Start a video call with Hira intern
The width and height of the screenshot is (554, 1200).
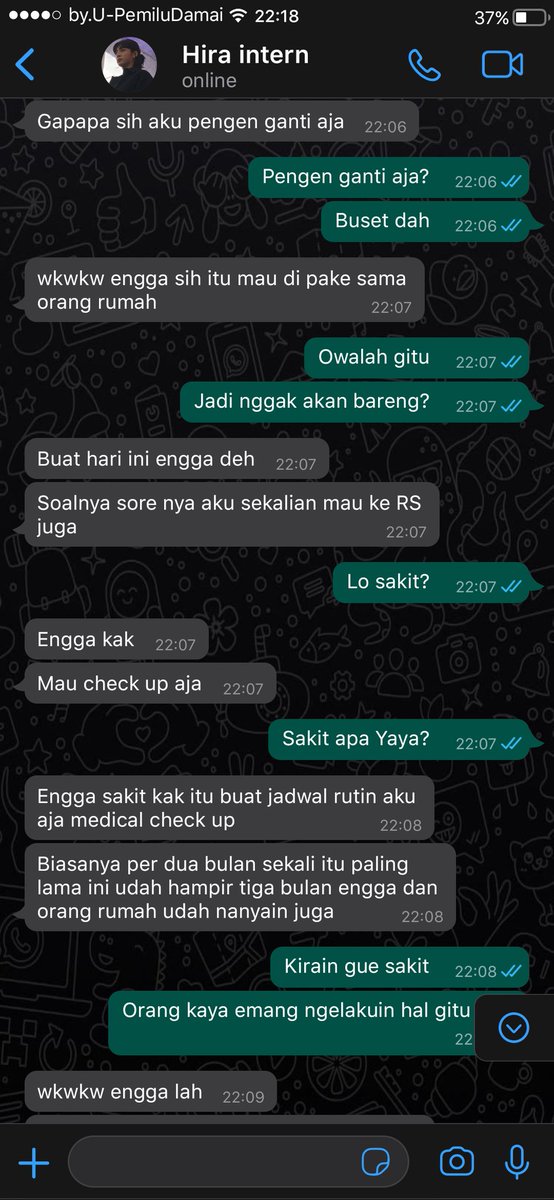point(503,65)
